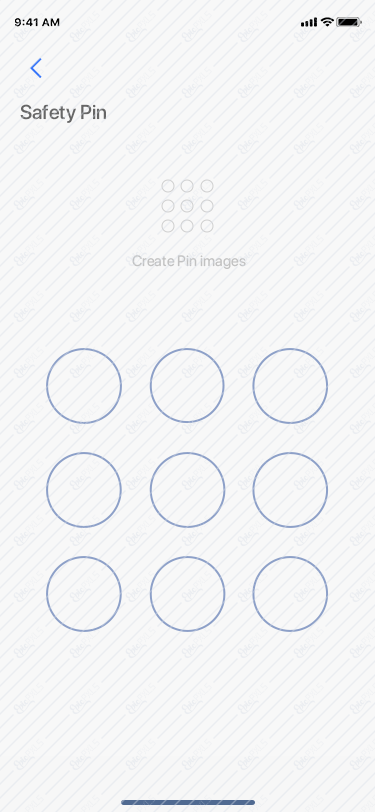The width and height of the screenshot is (375, 812).
Task: Tap the bottom-right pin circle
Action: (x=290, y=594)
